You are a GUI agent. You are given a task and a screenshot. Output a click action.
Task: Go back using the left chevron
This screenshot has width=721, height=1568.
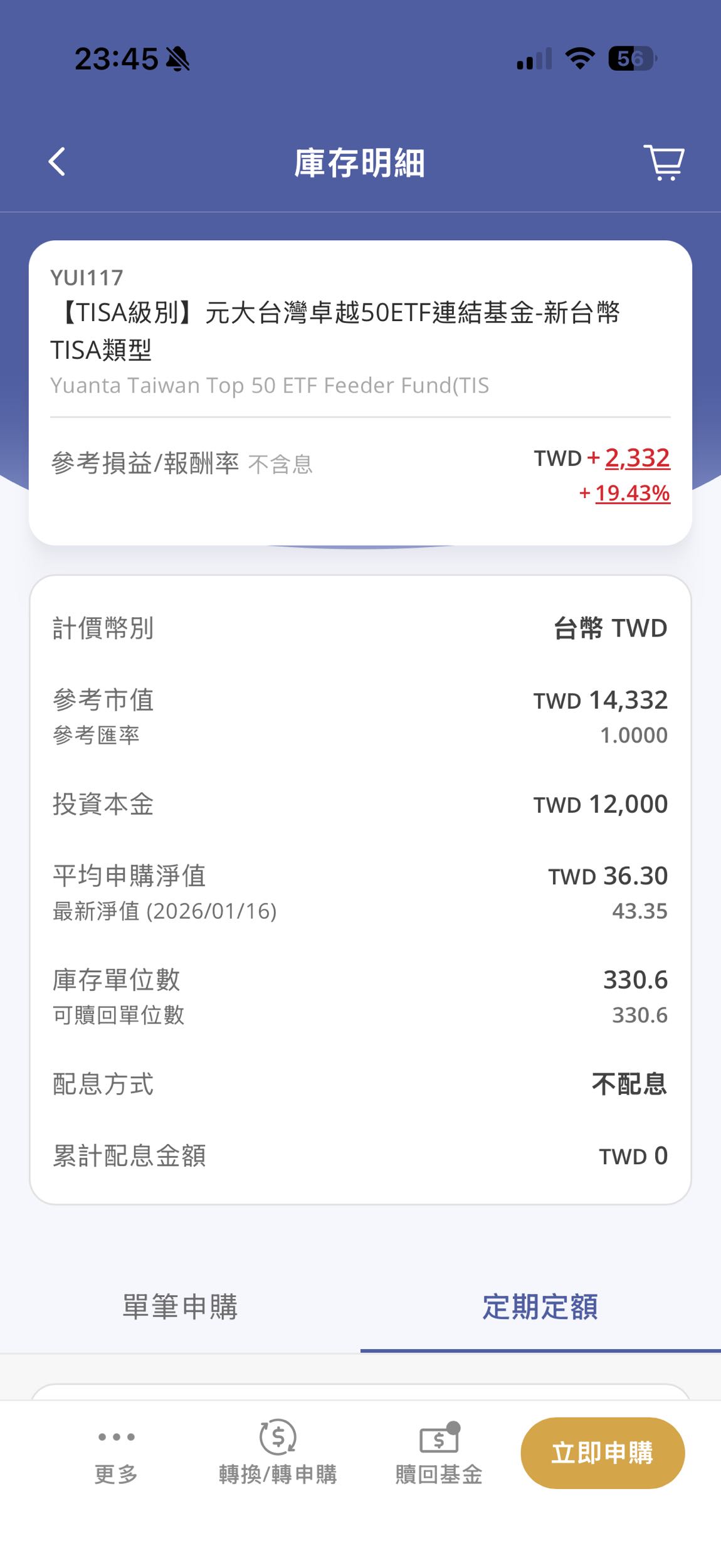point(56,162)
